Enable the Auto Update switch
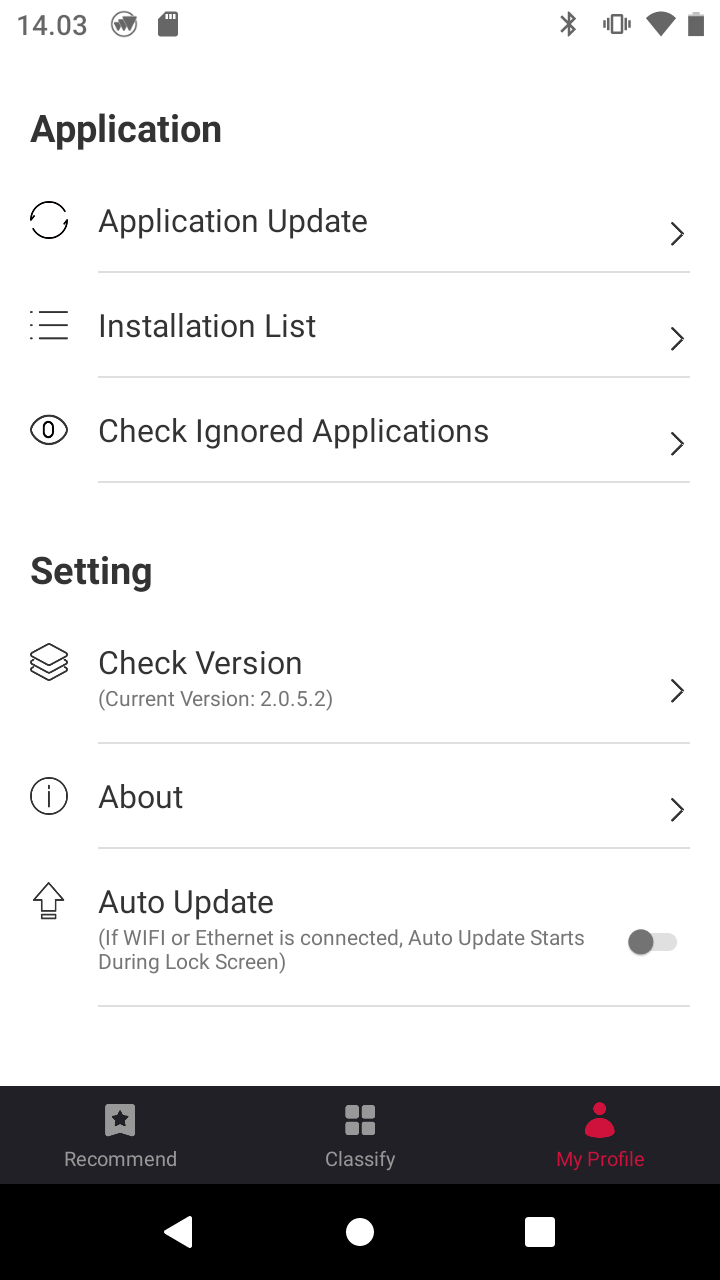Viewport: 720px width, 1280px height. 652,941
